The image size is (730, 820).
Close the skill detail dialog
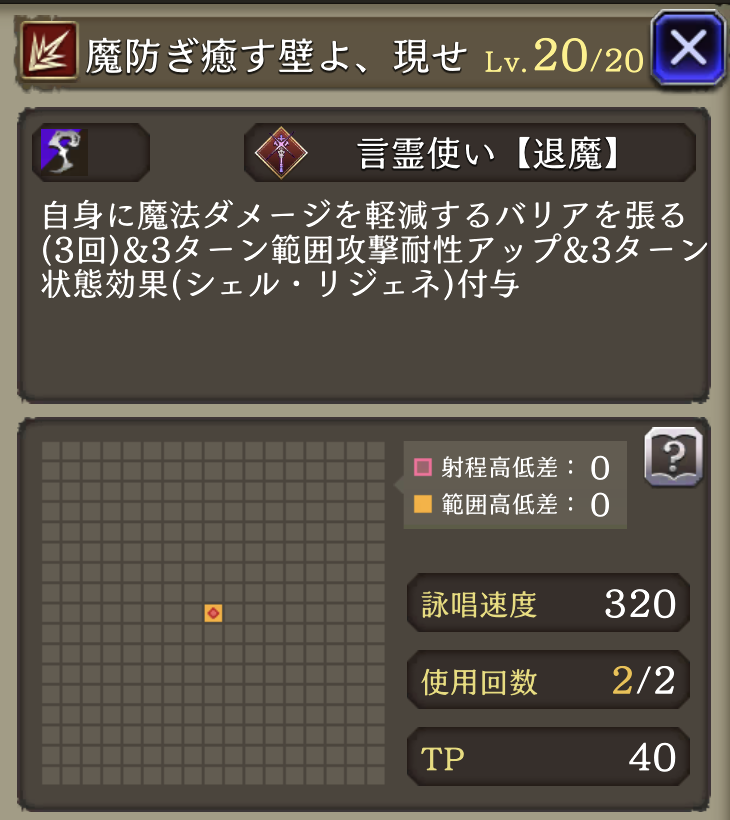pyautogui.click(x=688, y=47)
